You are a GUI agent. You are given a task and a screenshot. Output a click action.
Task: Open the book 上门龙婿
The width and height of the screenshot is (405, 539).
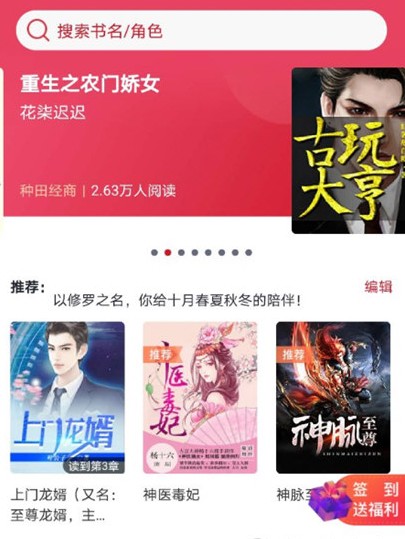pyautogui.click(x=67, y=397)
